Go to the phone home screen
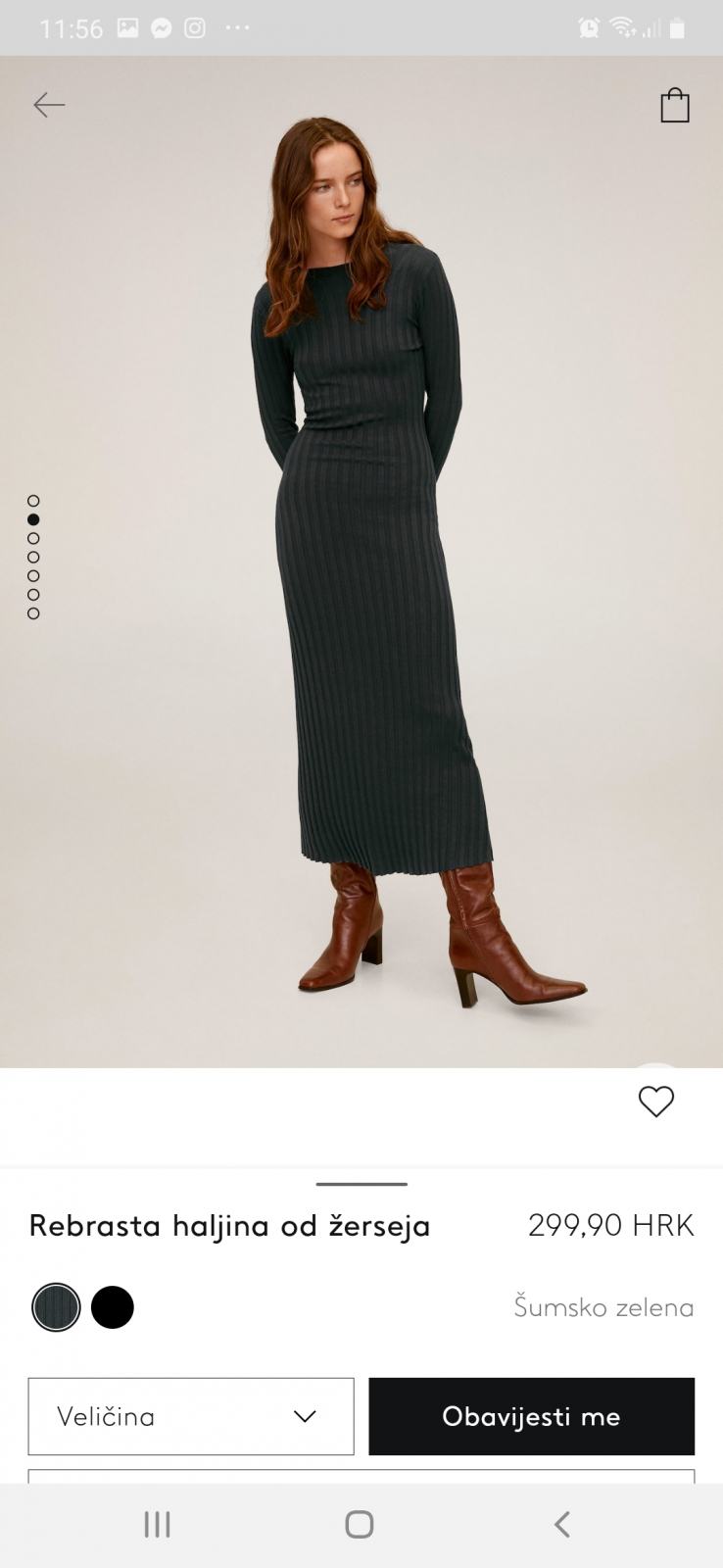Screen dimensions: 723x1568 click(360, 1524)
